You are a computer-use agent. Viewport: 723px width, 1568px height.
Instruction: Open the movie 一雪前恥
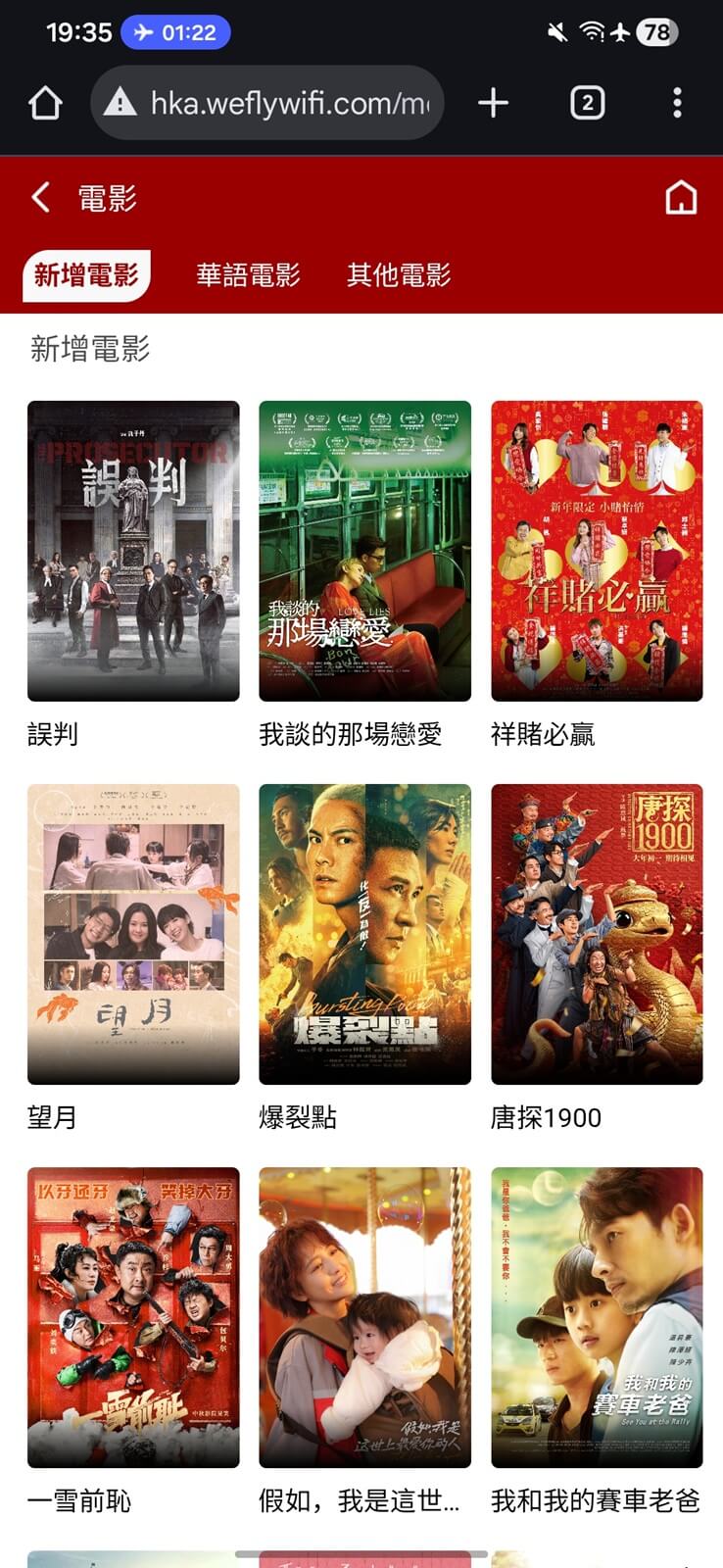tap(133, 1317)
